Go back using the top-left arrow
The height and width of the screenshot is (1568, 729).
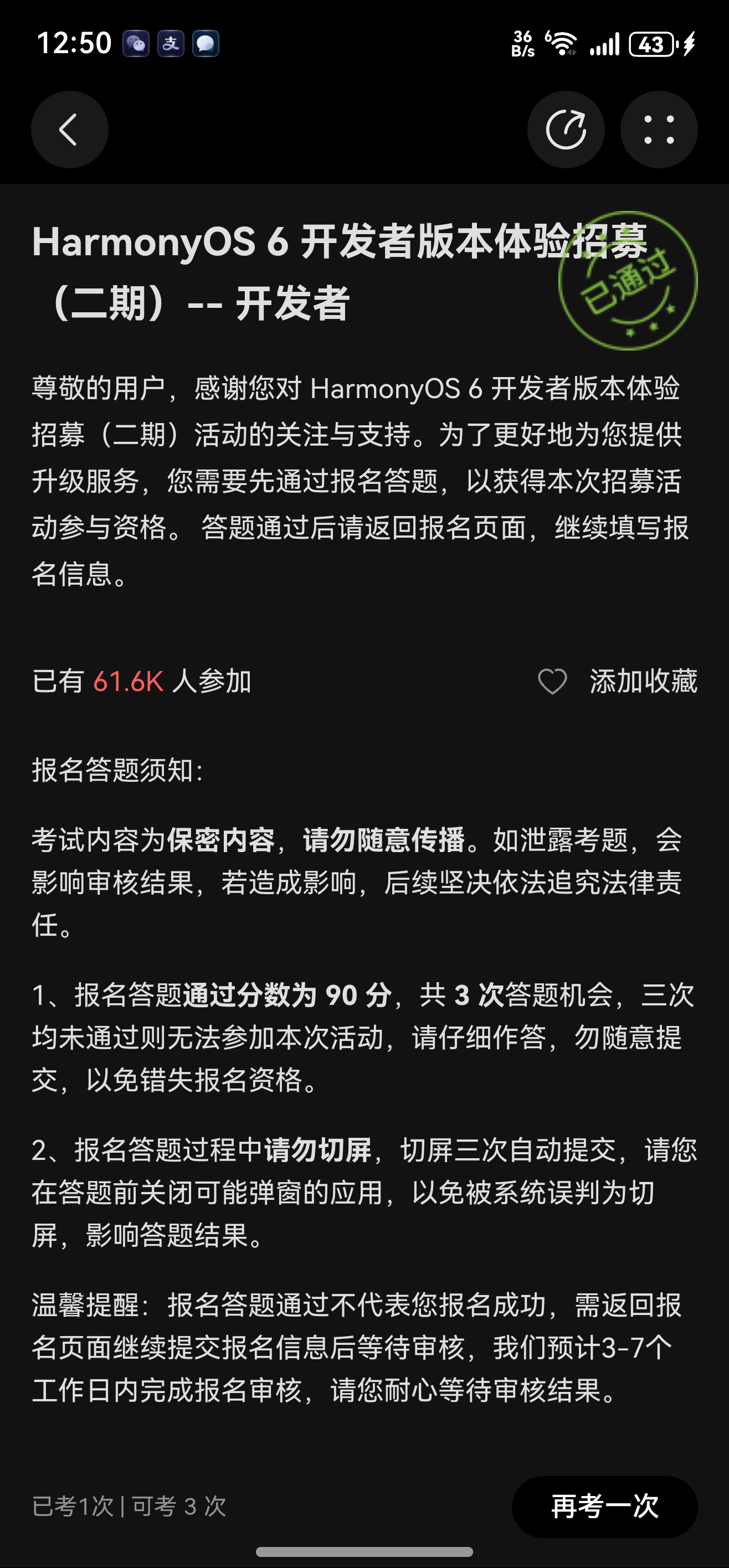pos(69,130)
